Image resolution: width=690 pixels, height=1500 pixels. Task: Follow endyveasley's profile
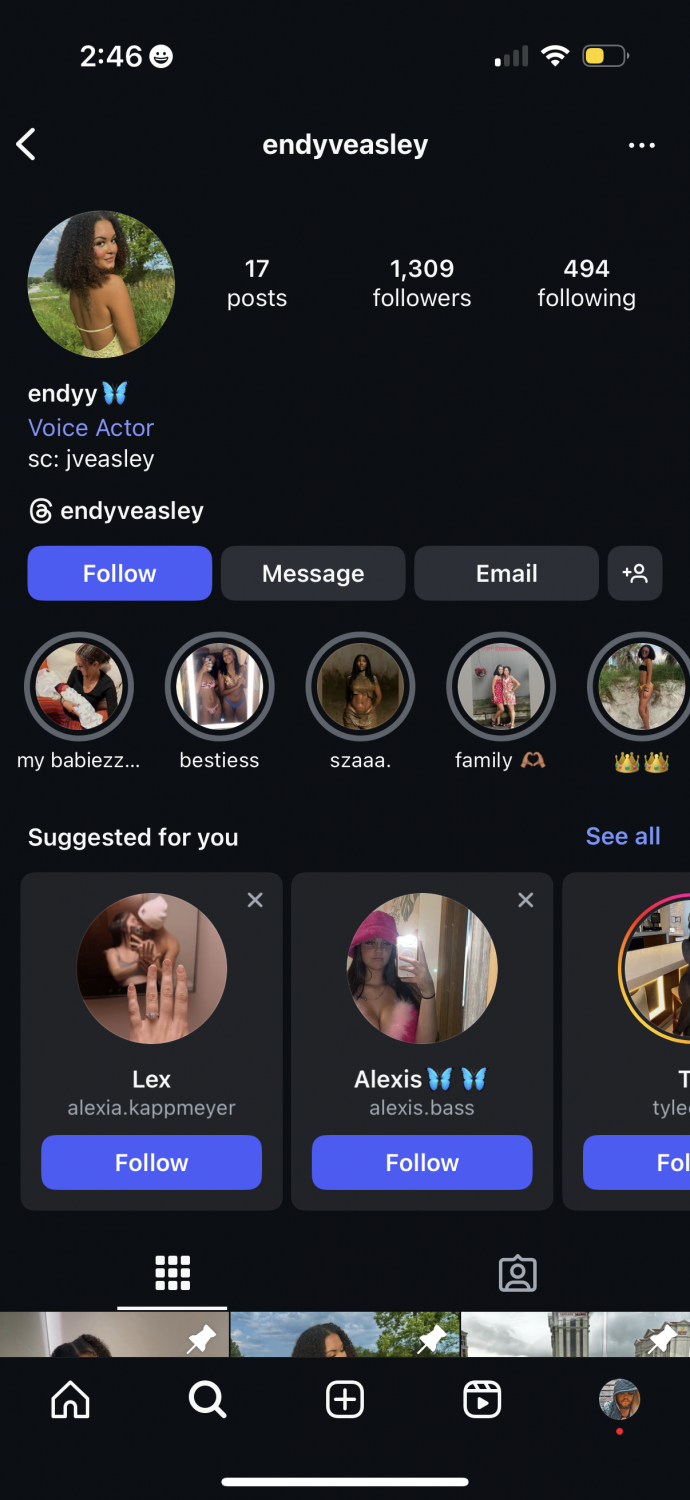pos(119,573)
